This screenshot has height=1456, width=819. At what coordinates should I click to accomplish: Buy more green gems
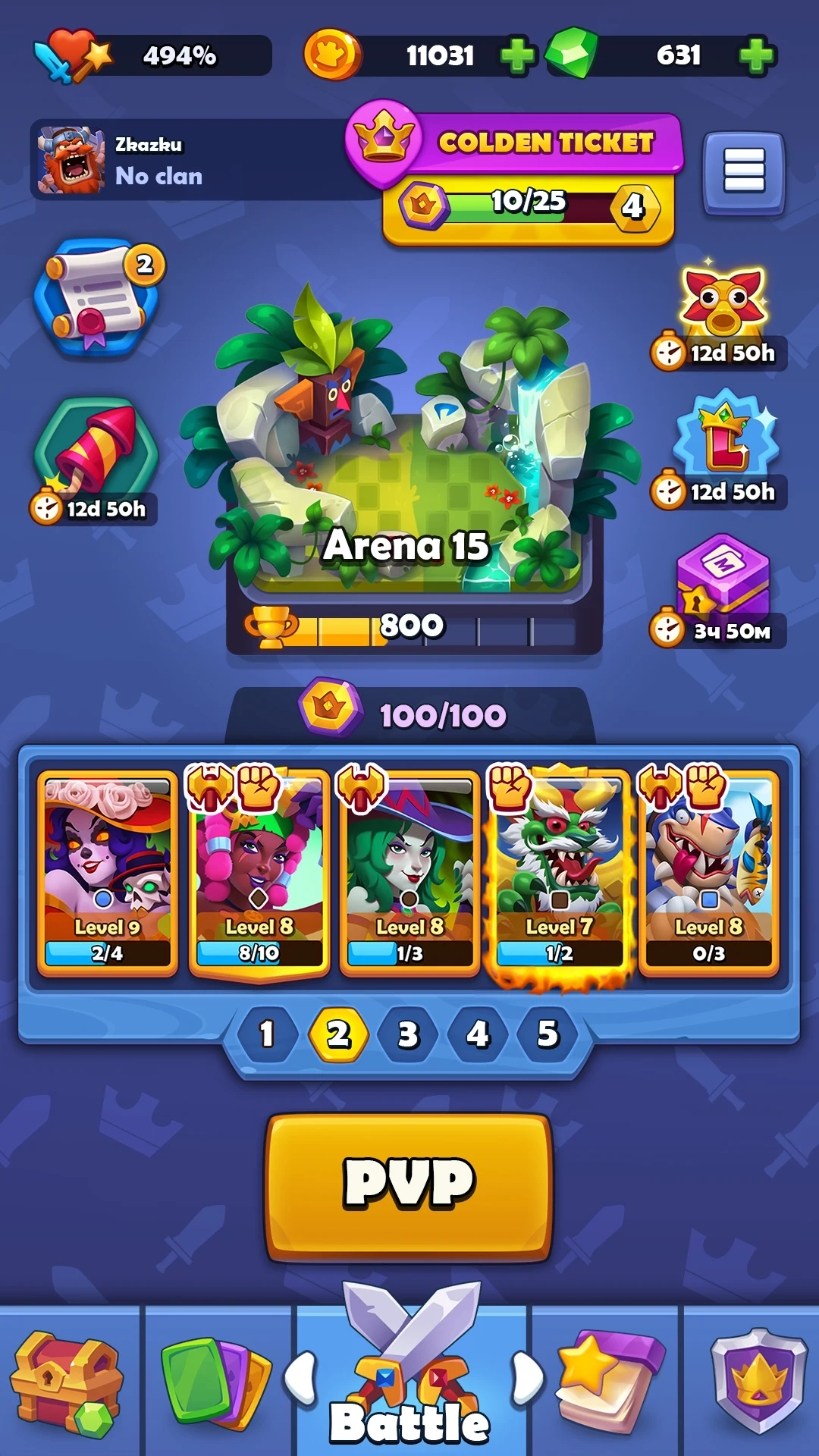tap(756, 55)
